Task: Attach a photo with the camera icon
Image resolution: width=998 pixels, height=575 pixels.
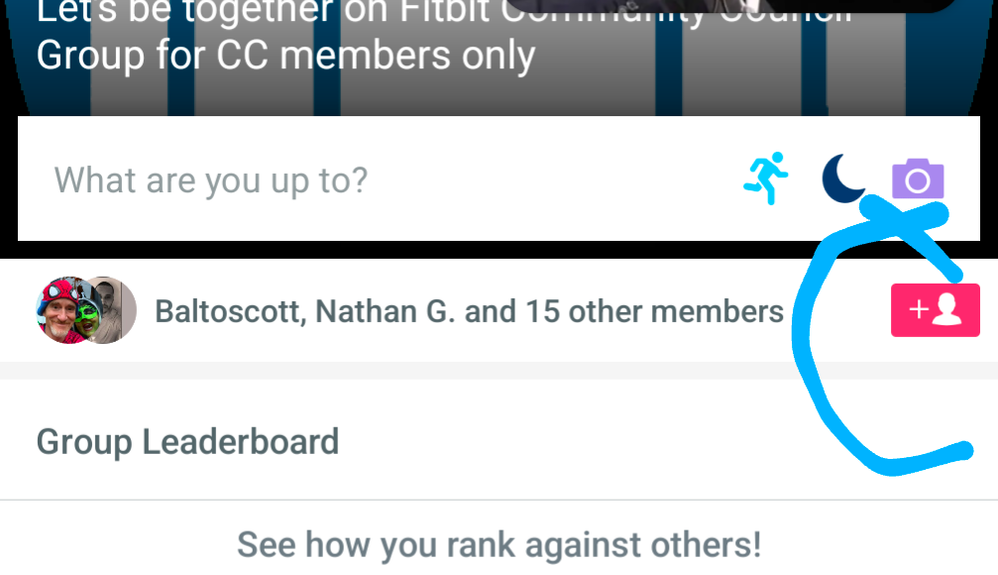Action: point(918,180)
